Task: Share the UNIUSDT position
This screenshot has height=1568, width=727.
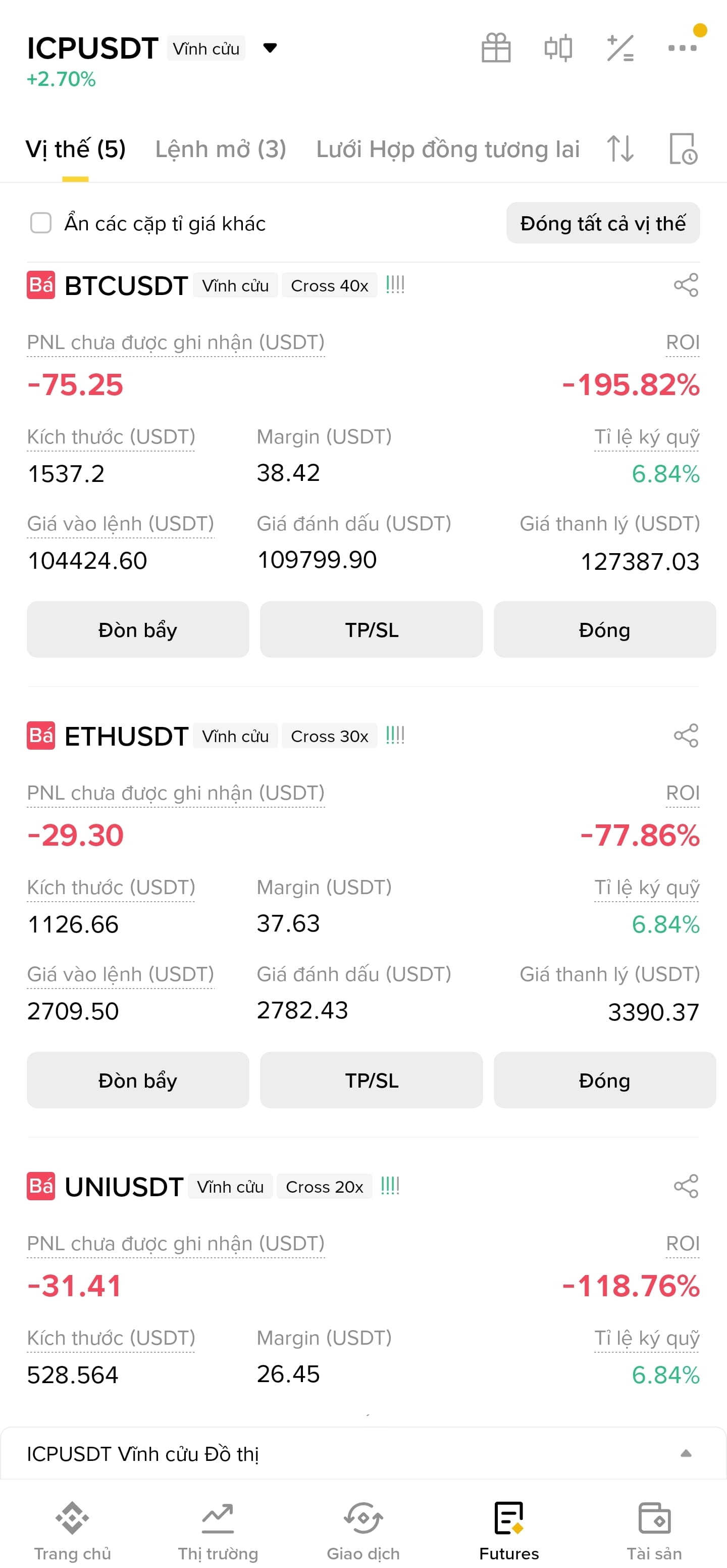Action: coord(686,1186)
